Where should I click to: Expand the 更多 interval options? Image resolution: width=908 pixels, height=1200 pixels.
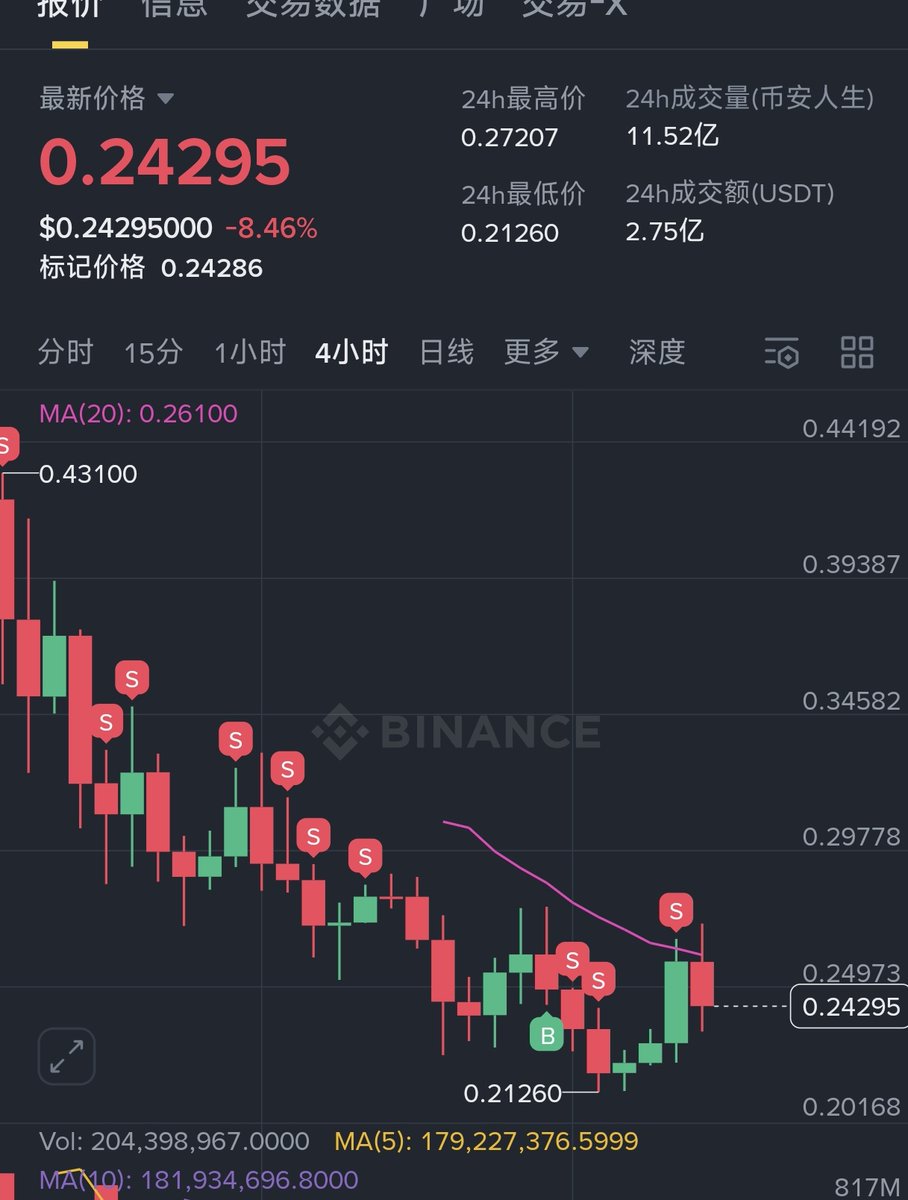point(546,352)
